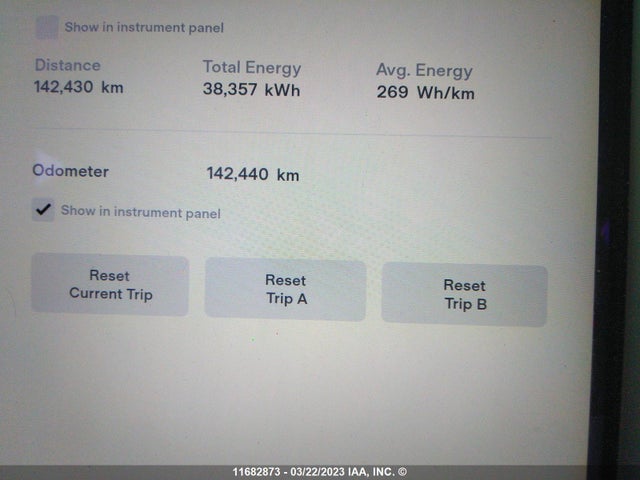Select the Reset Trip B button

(464, 294)
